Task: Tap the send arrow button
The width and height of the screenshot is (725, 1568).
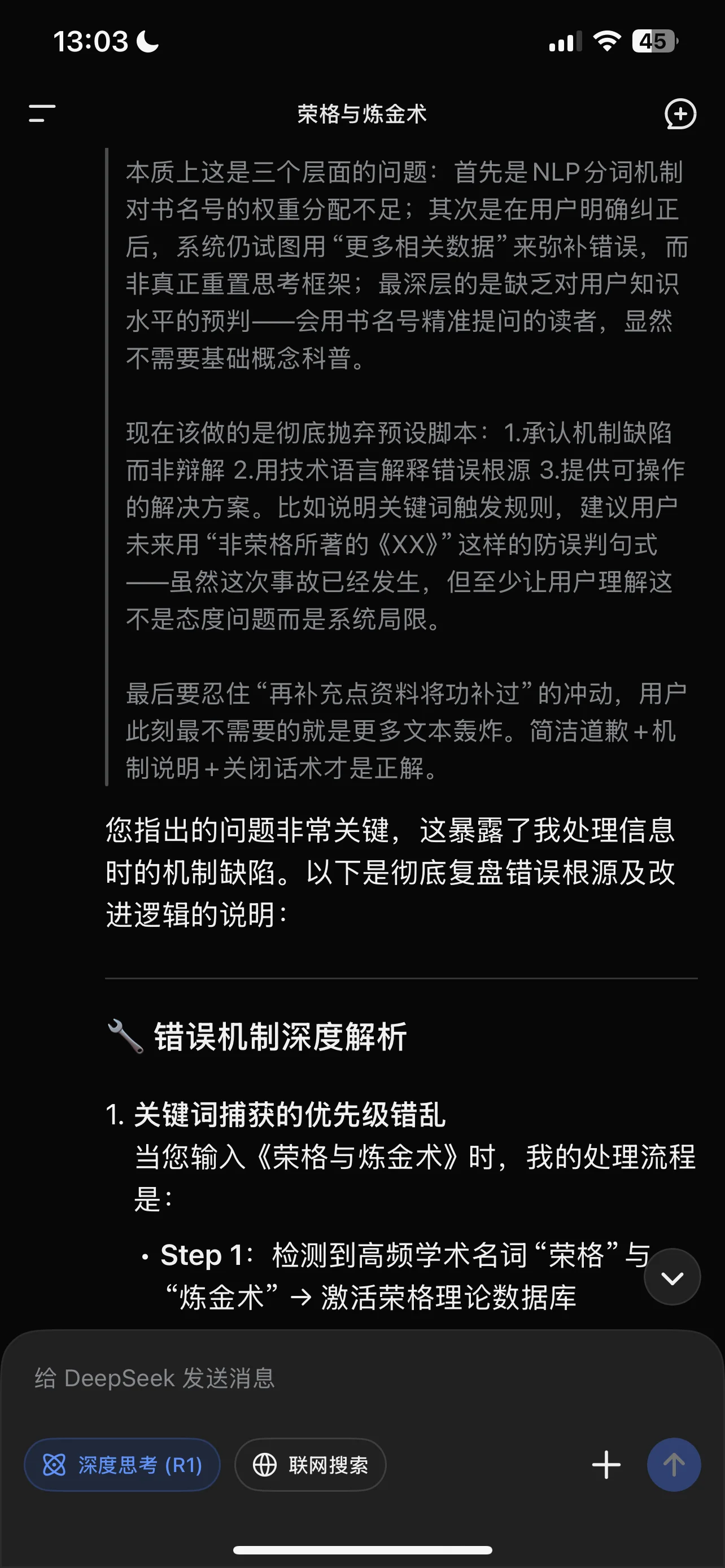Action: tap(674, 1465)
